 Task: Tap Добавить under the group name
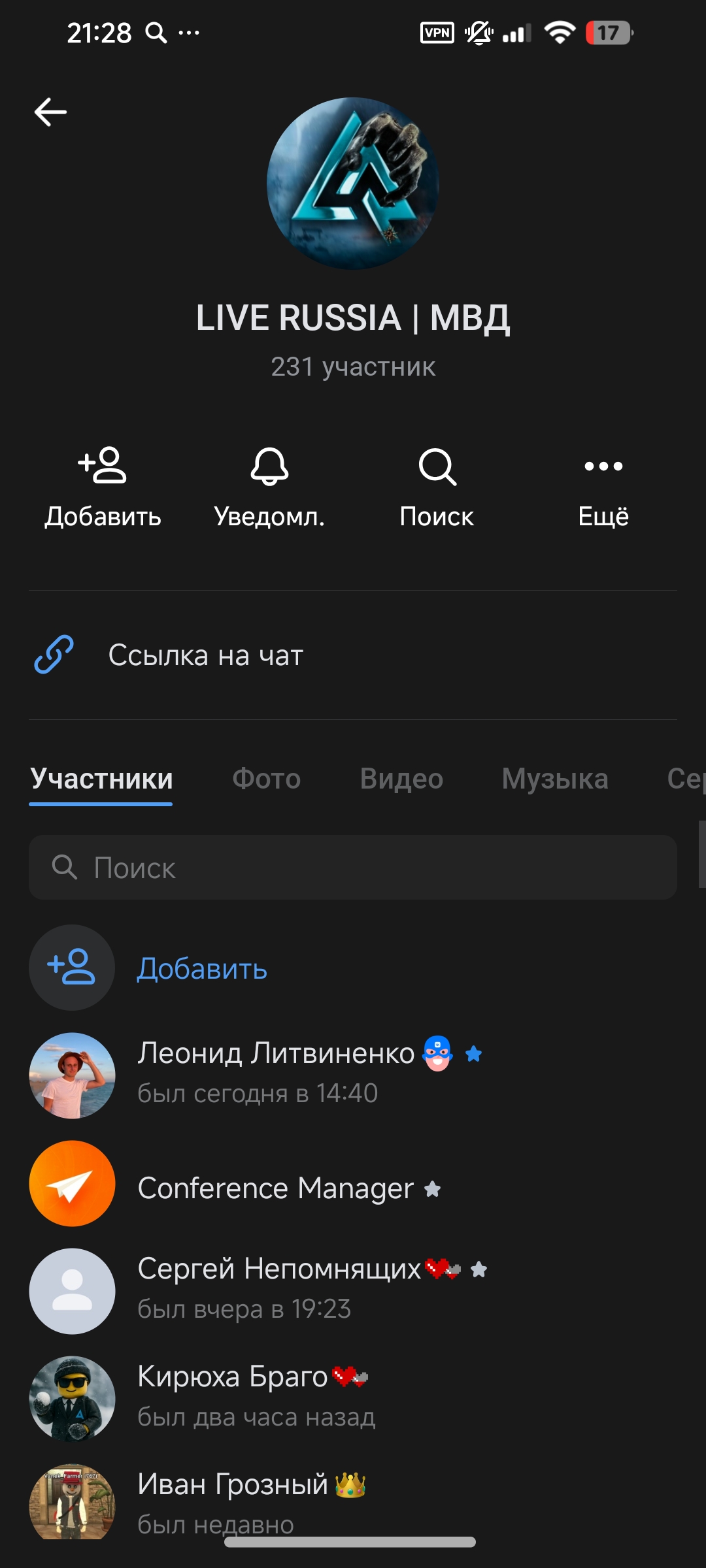pos(103,487)
